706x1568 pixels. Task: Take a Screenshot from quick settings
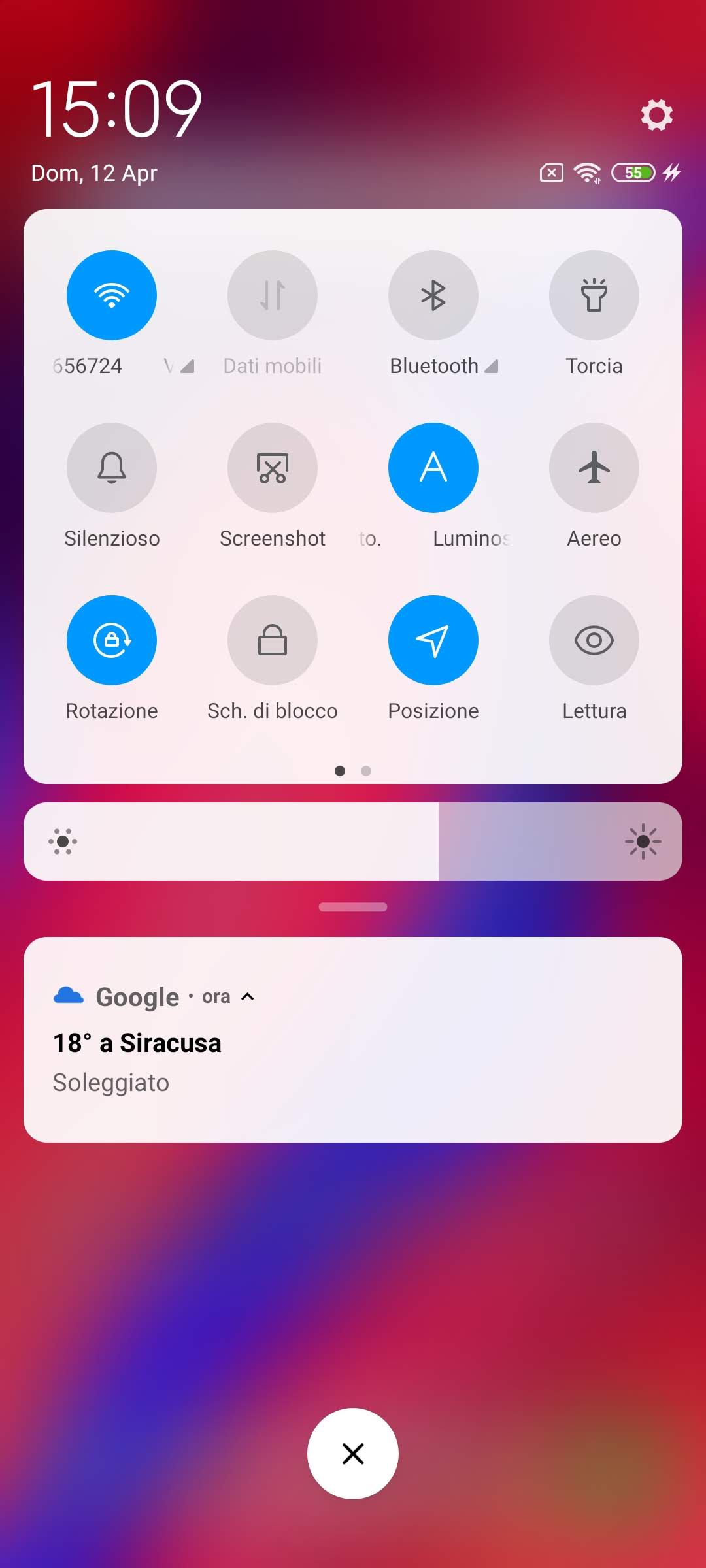(273, 468)
